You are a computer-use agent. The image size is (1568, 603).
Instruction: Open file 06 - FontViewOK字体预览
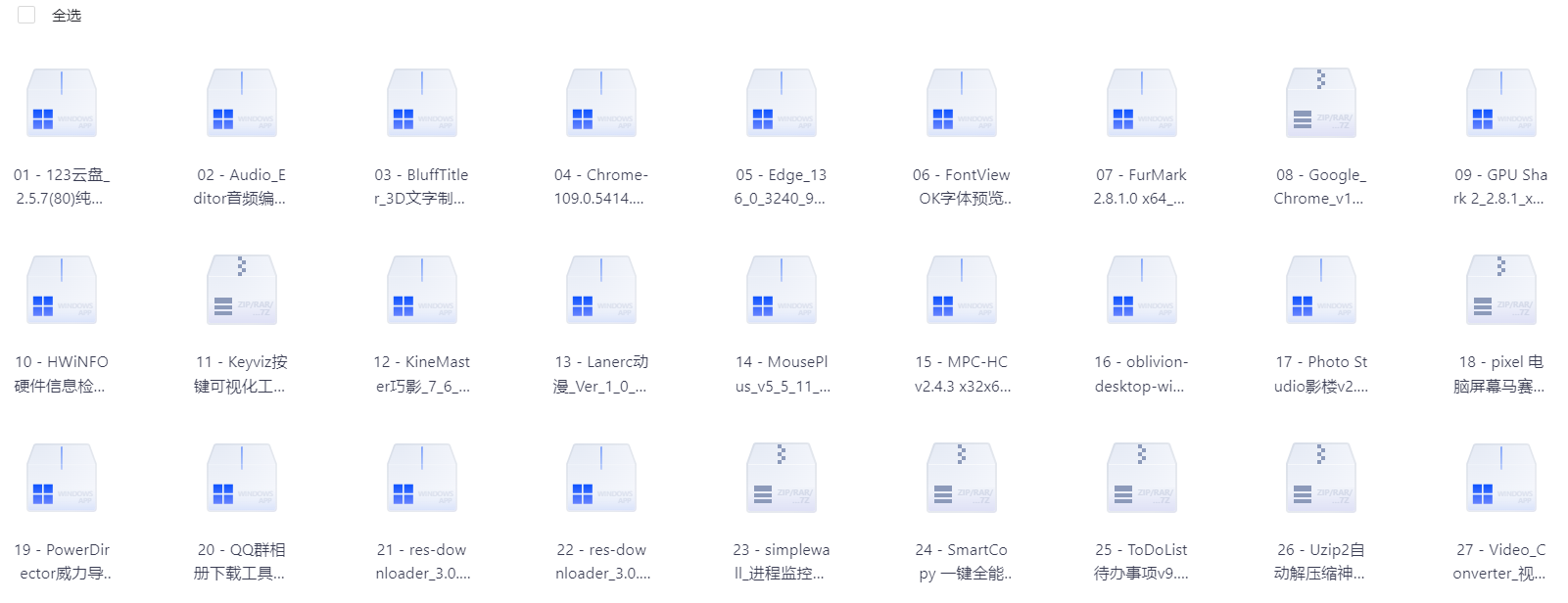[x=962, y=103]
